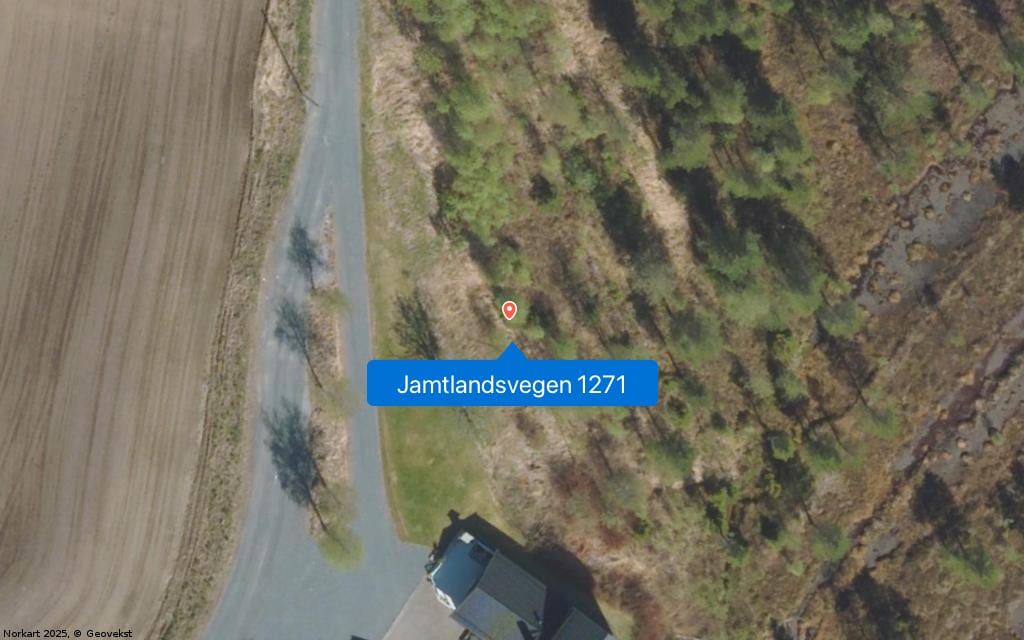Open the Jamtlandsvegen 1271 address callout

pyautogui.click(x=512, y=384)
